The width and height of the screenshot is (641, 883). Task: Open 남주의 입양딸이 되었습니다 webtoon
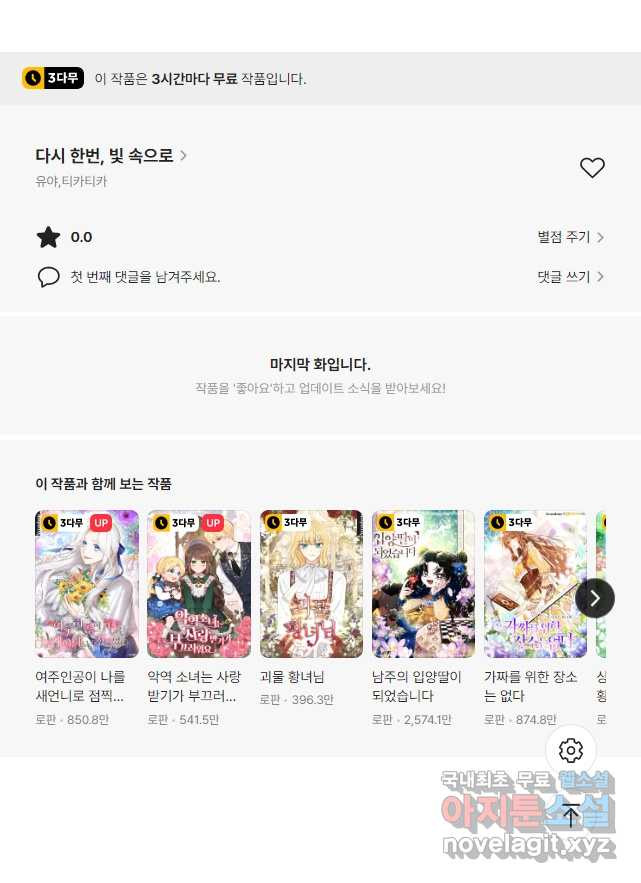(x=423, y=584)
